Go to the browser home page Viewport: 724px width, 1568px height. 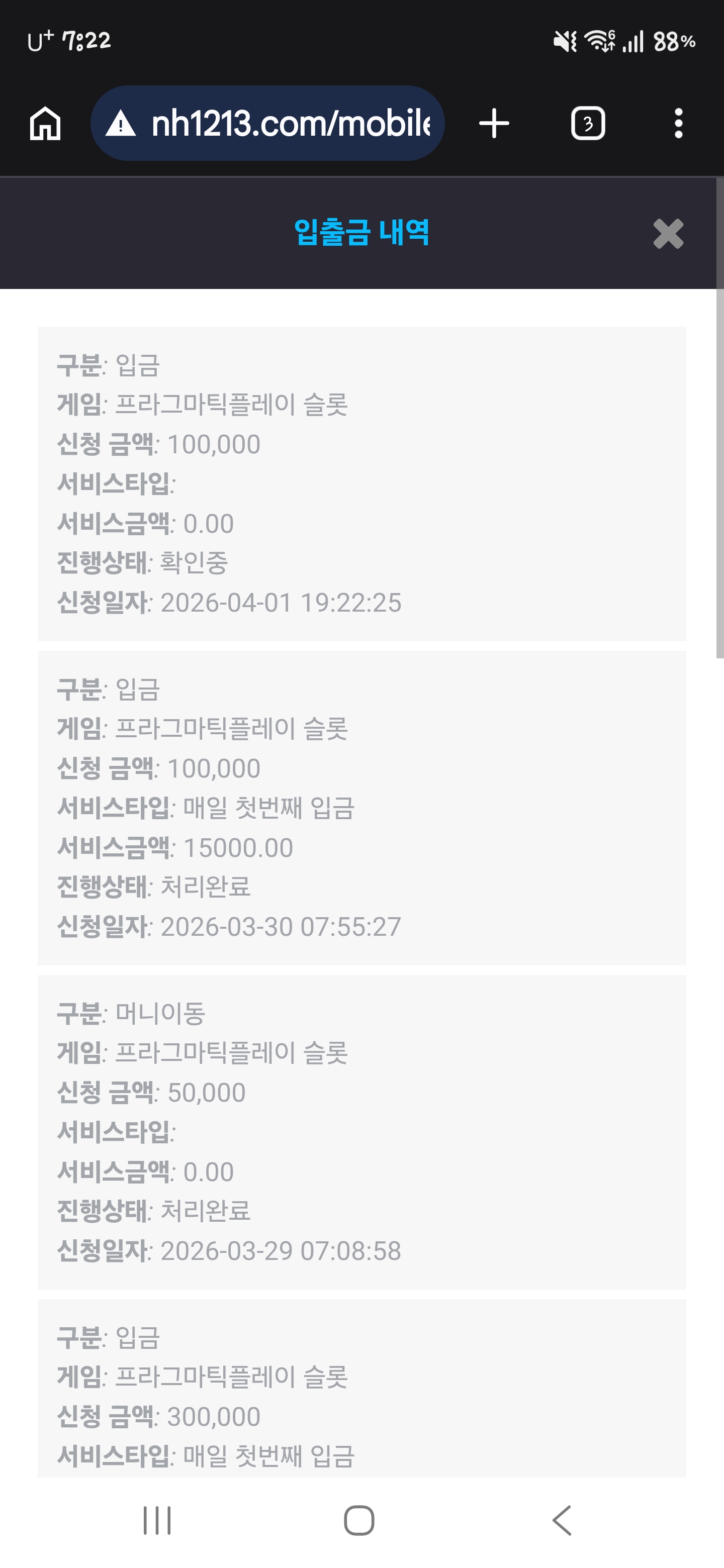point(45,124)
